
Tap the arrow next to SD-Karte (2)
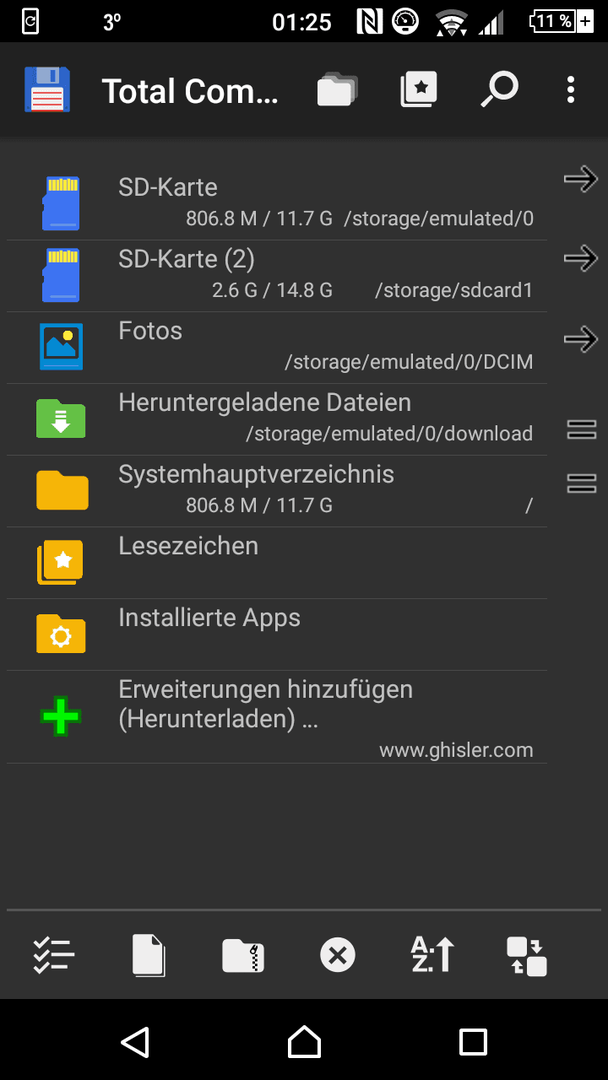580,259
